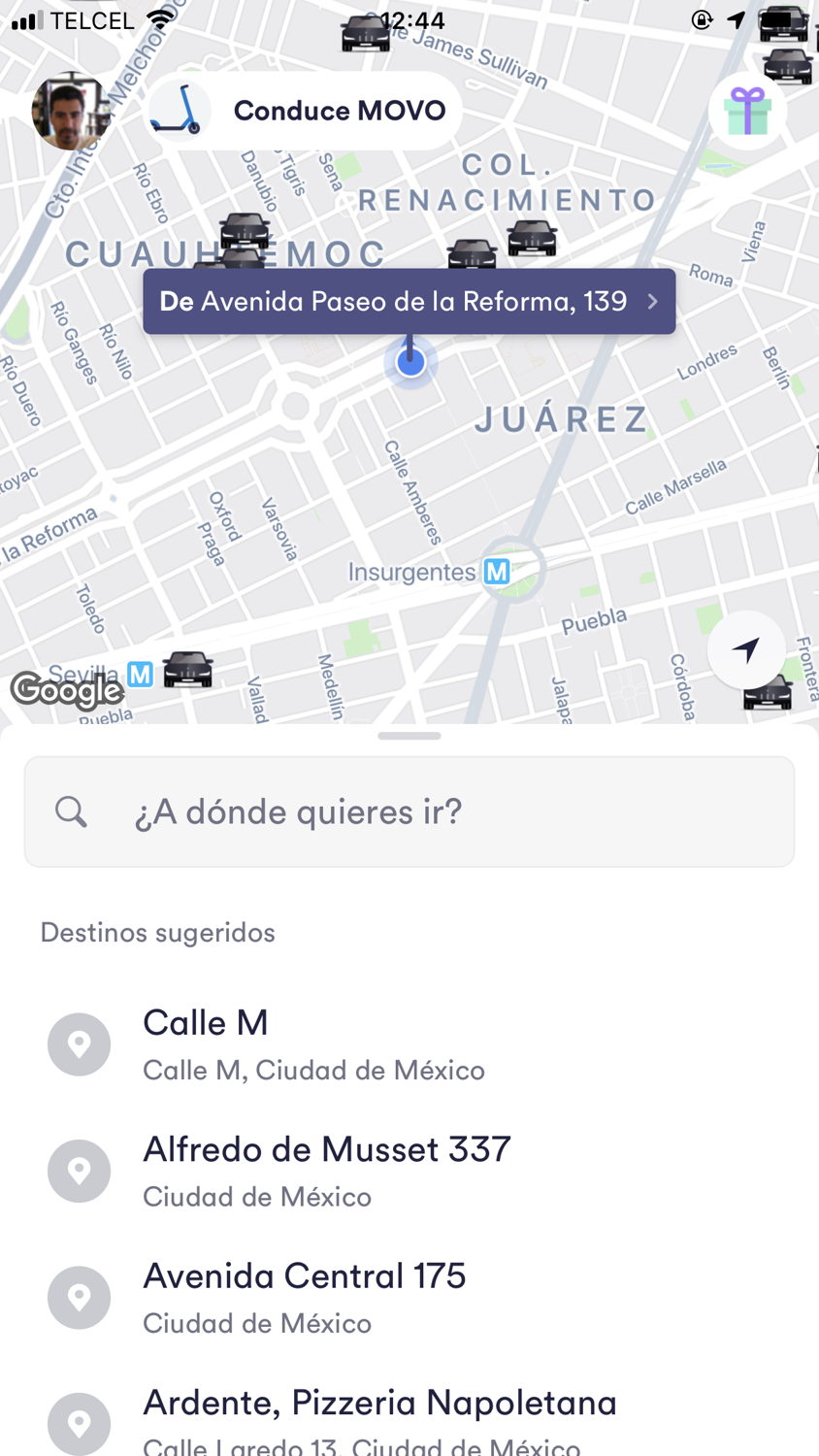This screenshot has height=1456, width=819.
Task: Tap the Conduce MOVO scooter button
Action: [x=305, y=111]
